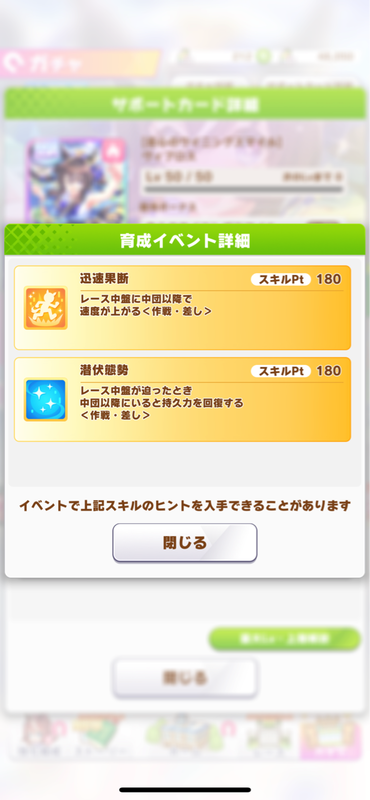Open the 迅速果断 skill card
370x800 pixels.
pyautogui.click(x=182, y=307)
